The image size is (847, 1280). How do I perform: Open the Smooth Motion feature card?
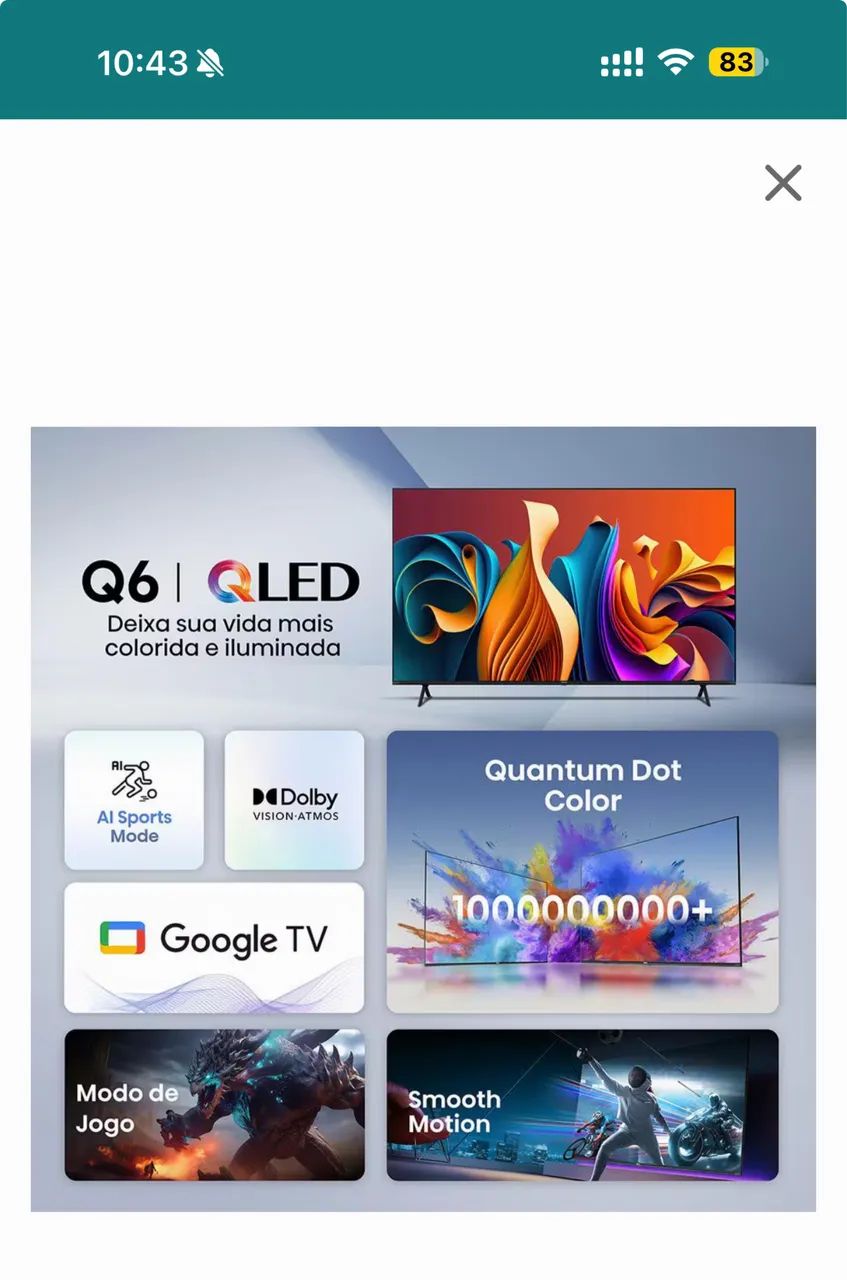[583, 1103]
